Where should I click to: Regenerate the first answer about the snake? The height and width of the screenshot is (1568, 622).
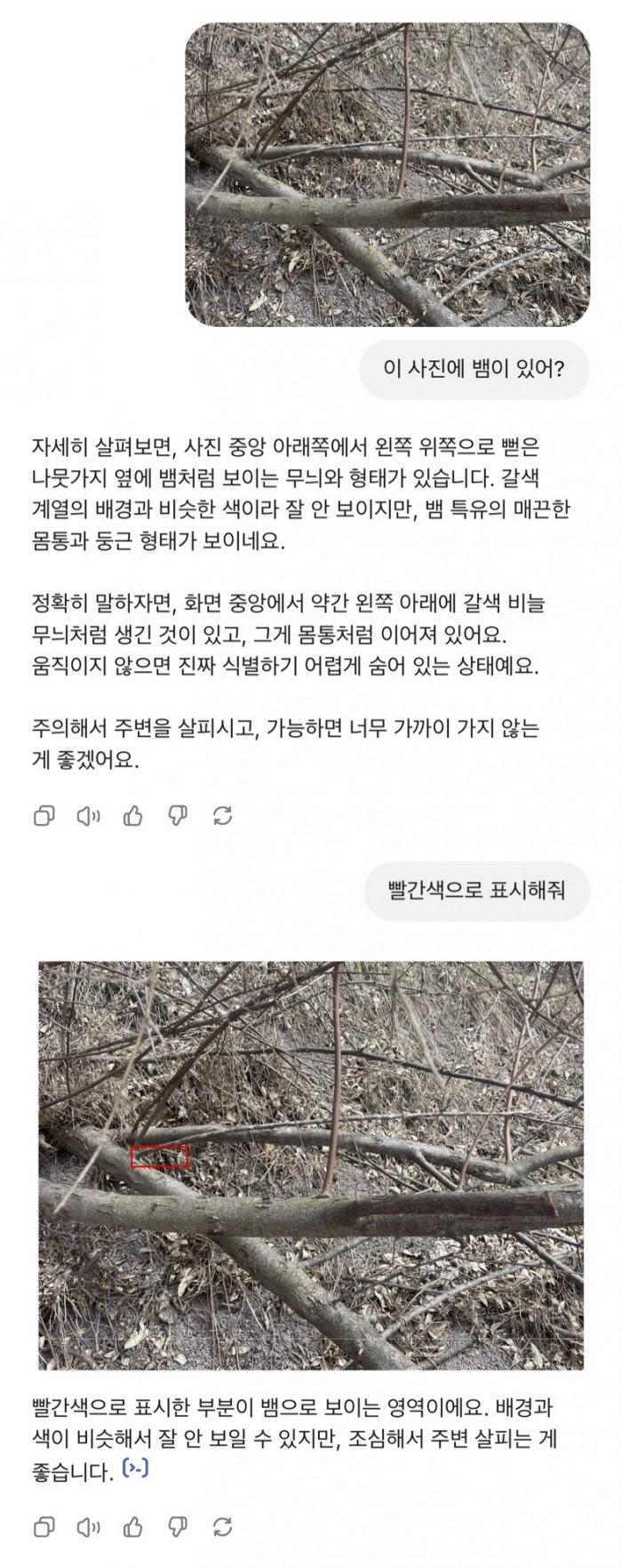[x=223, y=815]
